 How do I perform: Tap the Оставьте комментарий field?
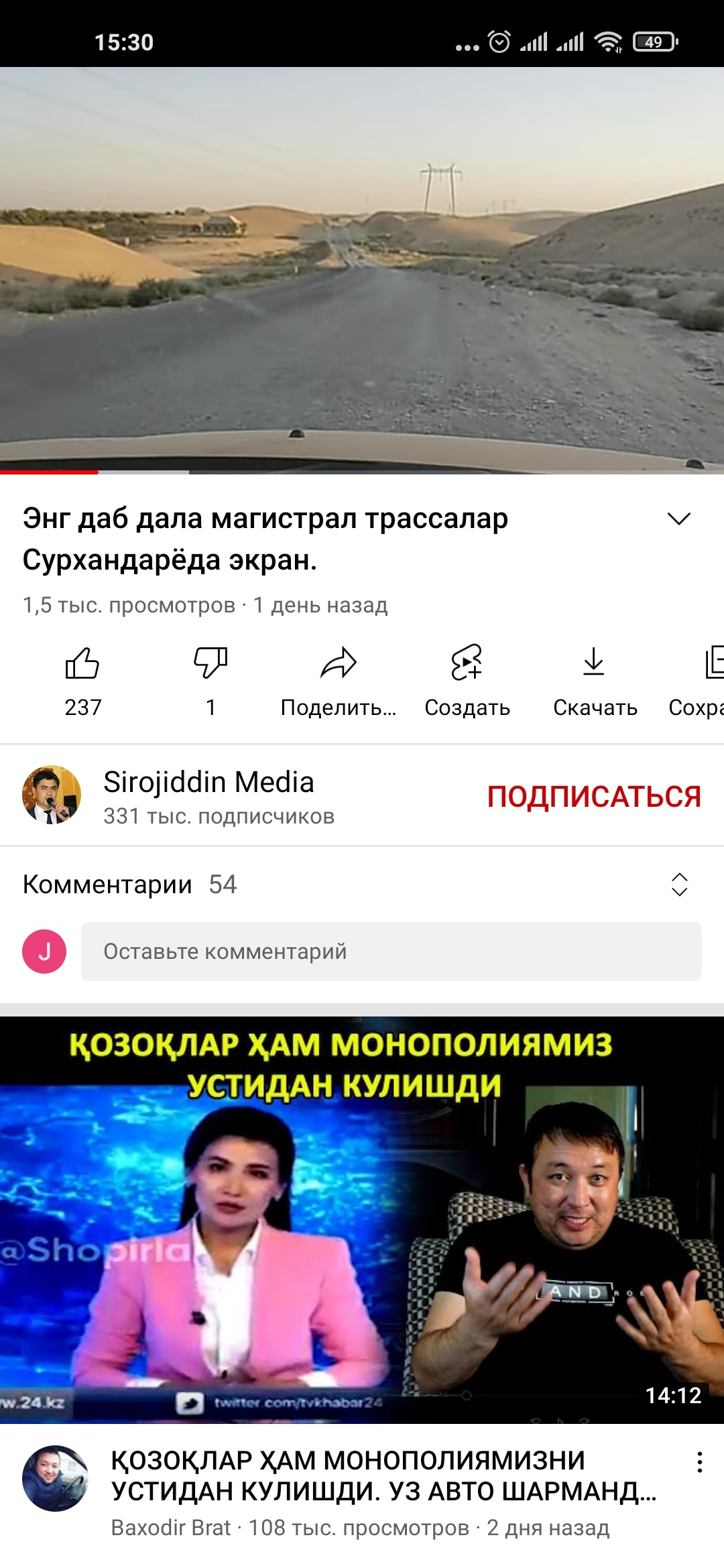pos(391,952)
